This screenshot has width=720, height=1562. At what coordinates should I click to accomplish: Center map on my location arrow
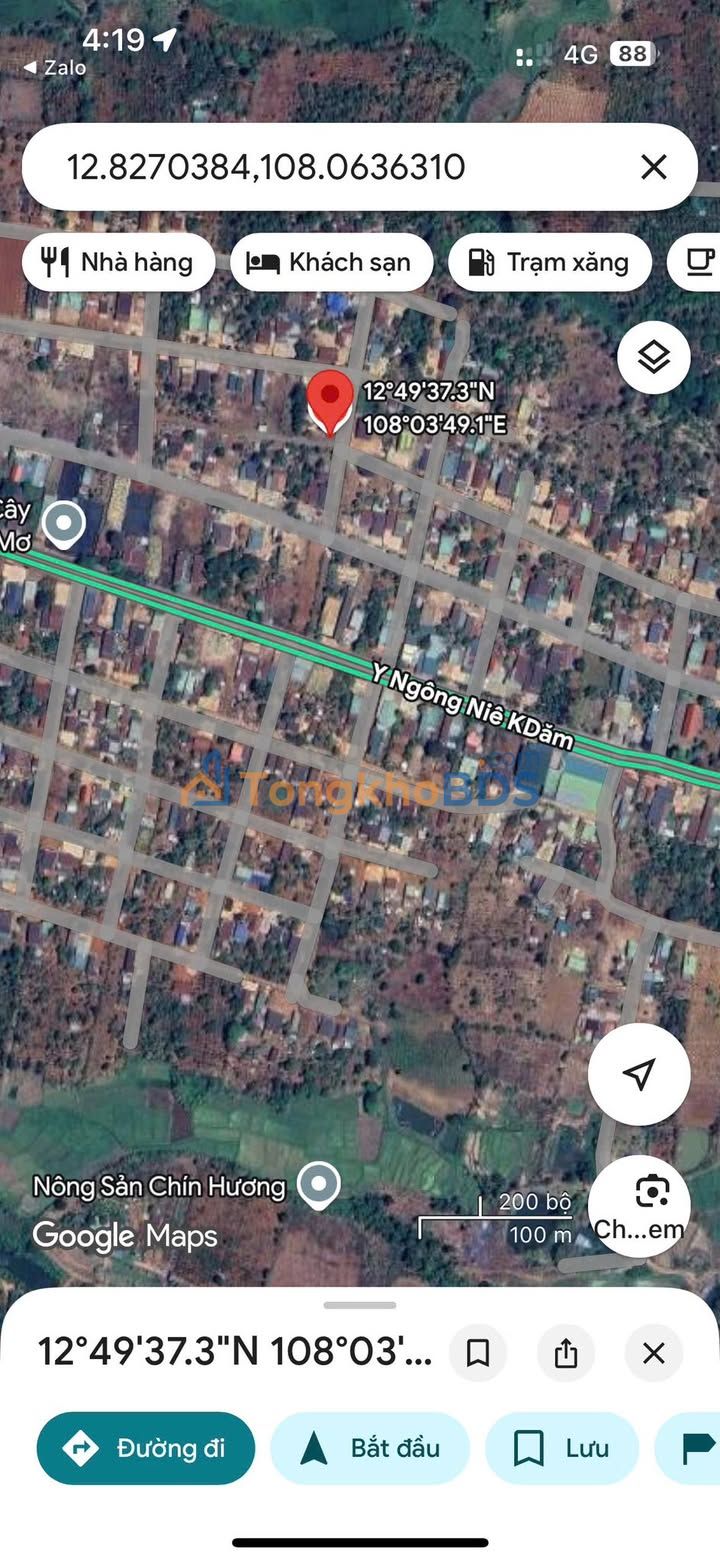click(638, 1075)
